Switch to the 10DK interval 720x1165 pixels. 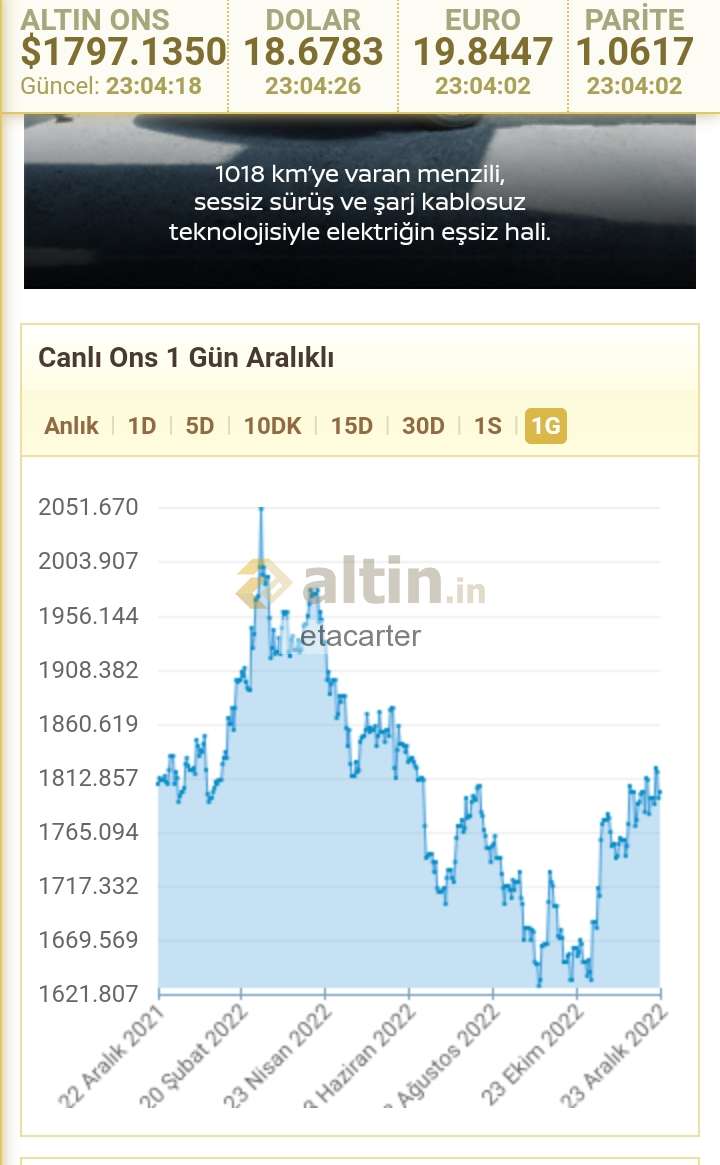tap(273, 426)
